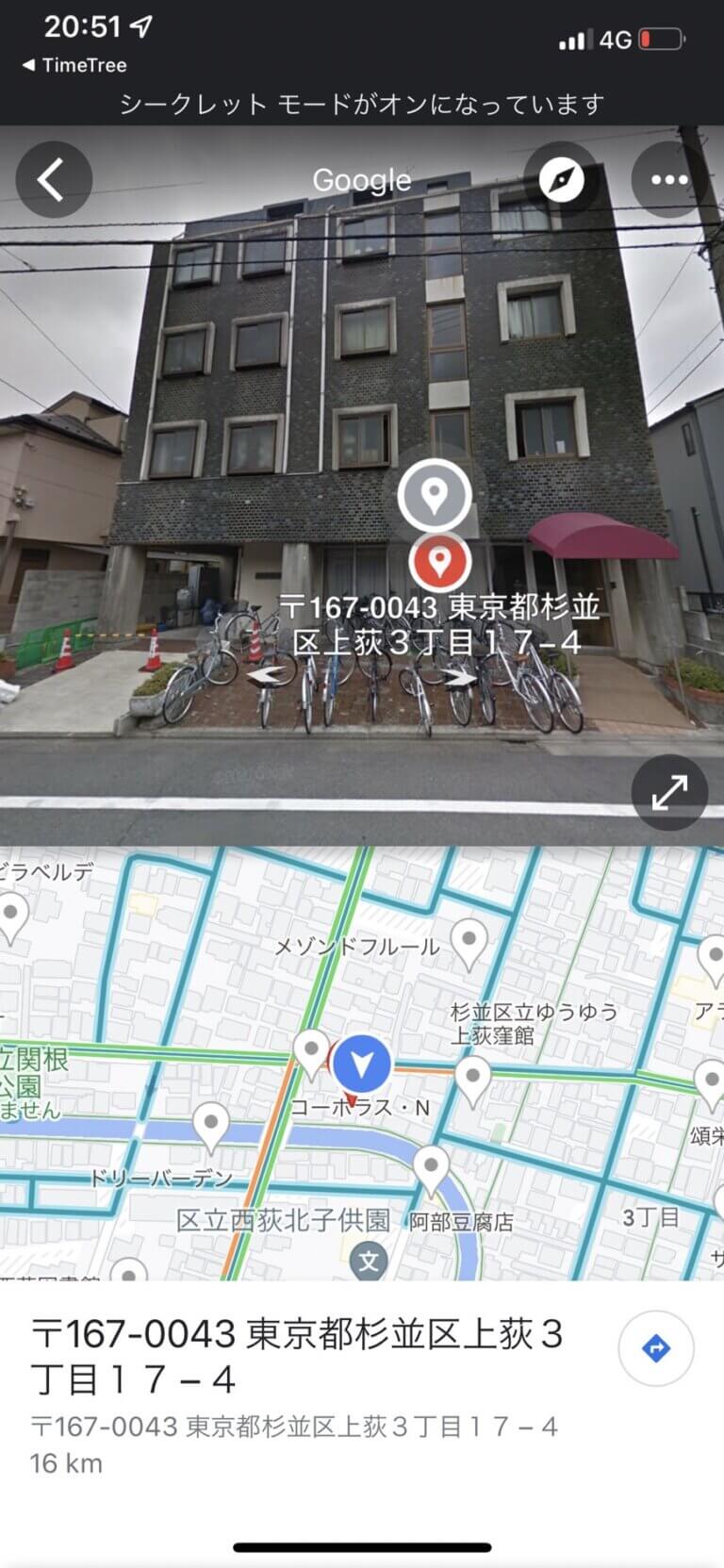The height and width of the screenshot is (1568, 724).
Task: Tap the compass icon in Street View
Action: point(562,179)
